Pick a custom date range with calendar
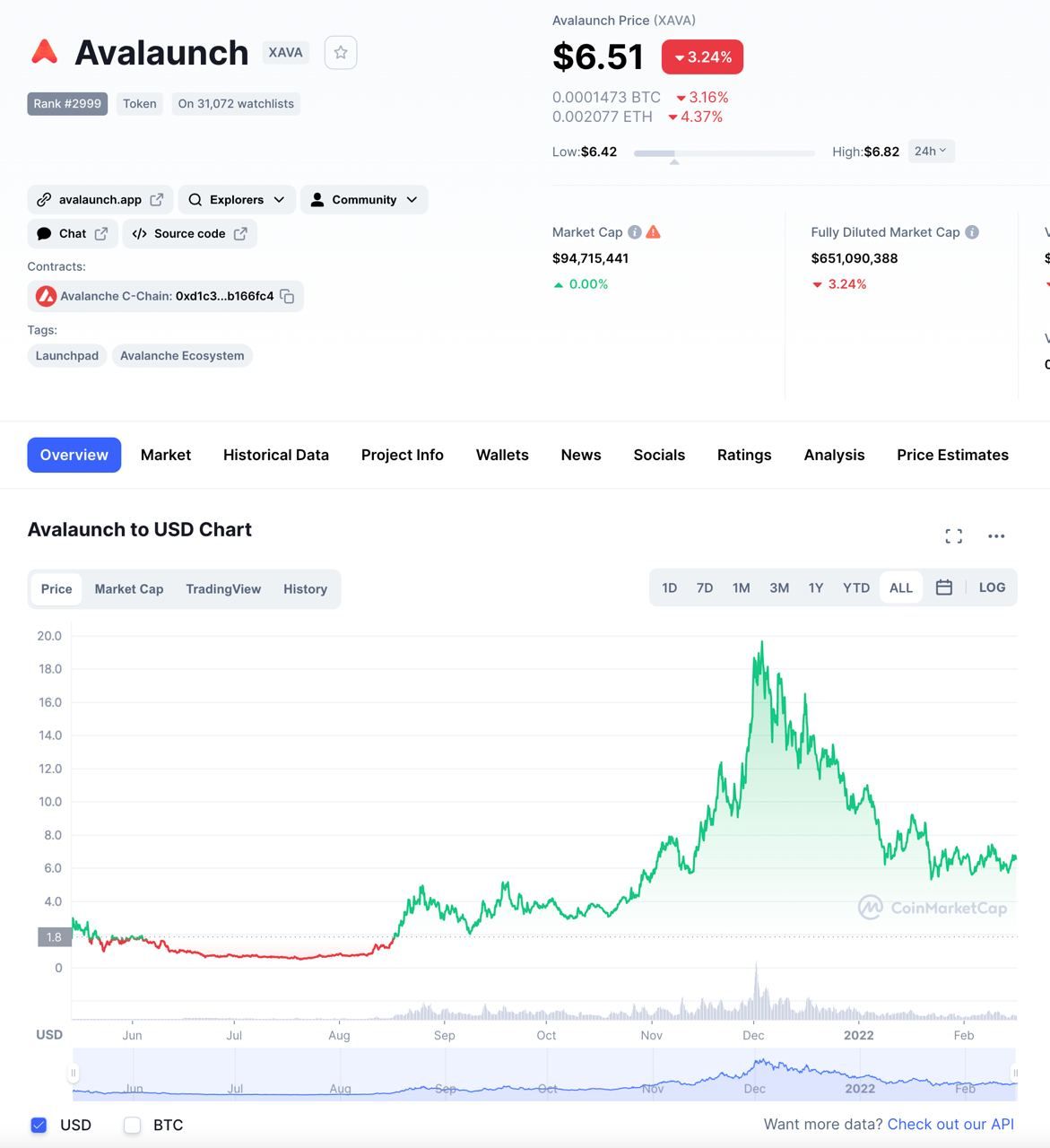The width and height of the screenshot is (1050, 1148). (943, 587)
